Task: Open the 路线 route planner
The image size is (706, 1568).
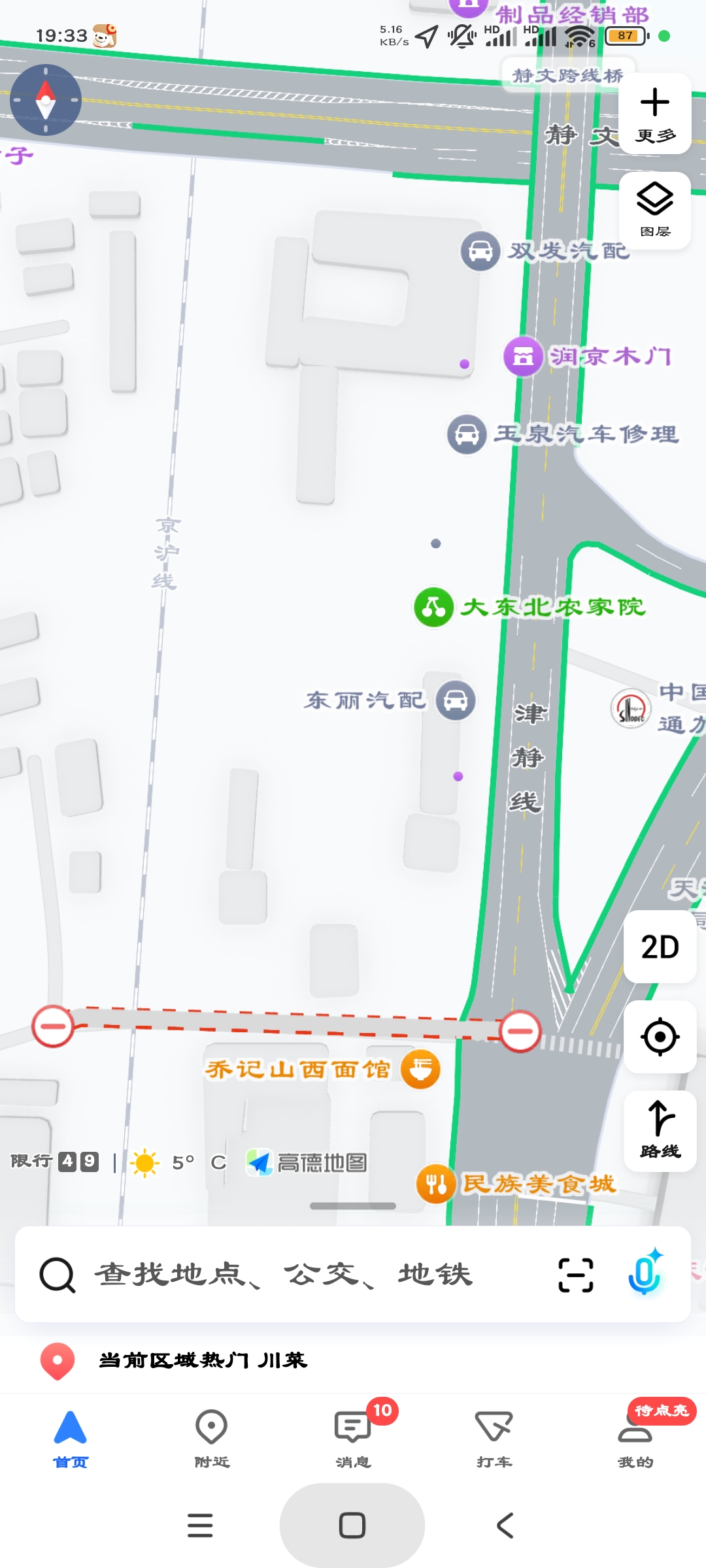Action: (x=660, y=1130)
